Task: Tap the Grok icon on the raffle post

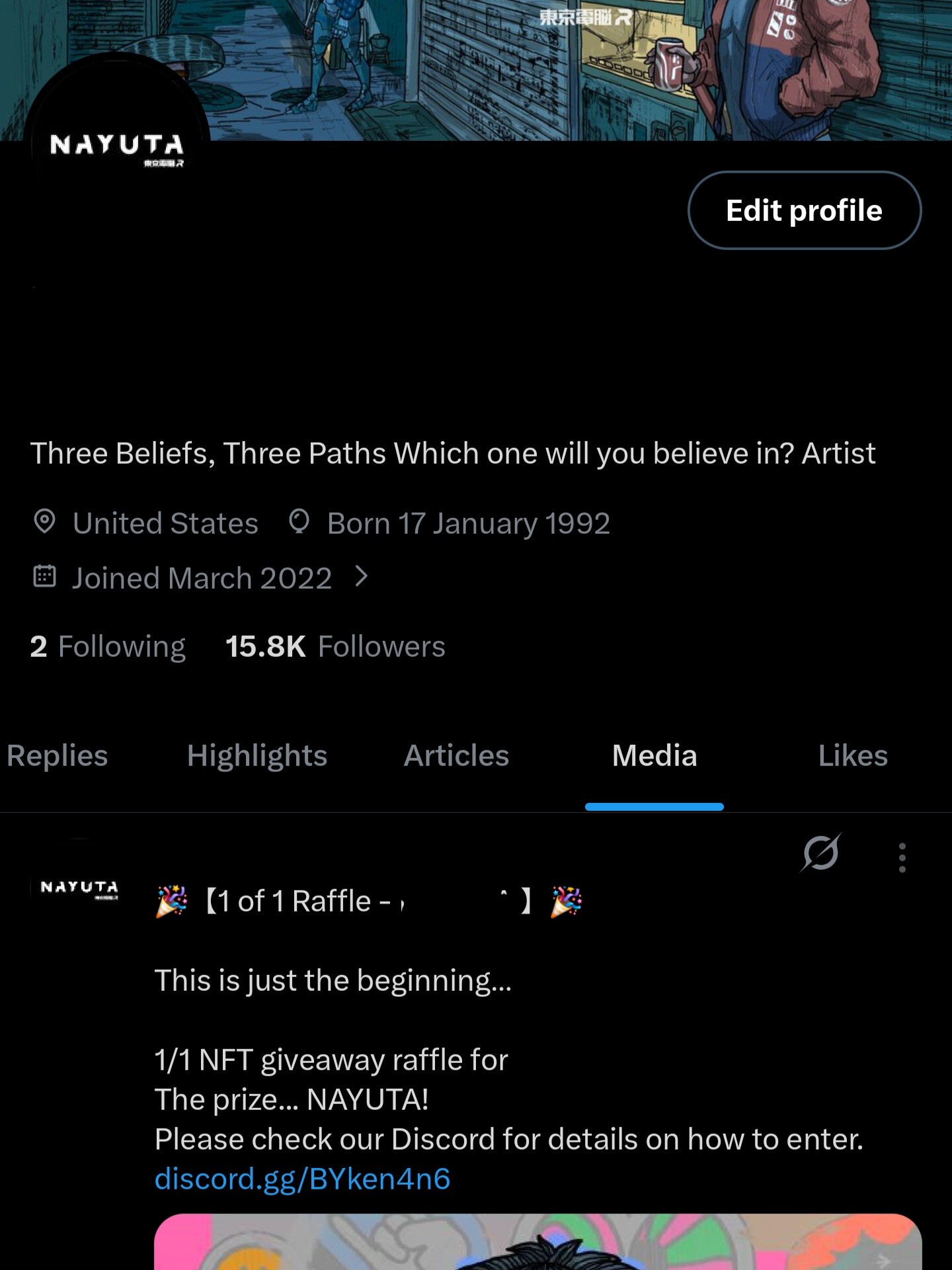Action: pyautogui.click(x=820, y=853)
